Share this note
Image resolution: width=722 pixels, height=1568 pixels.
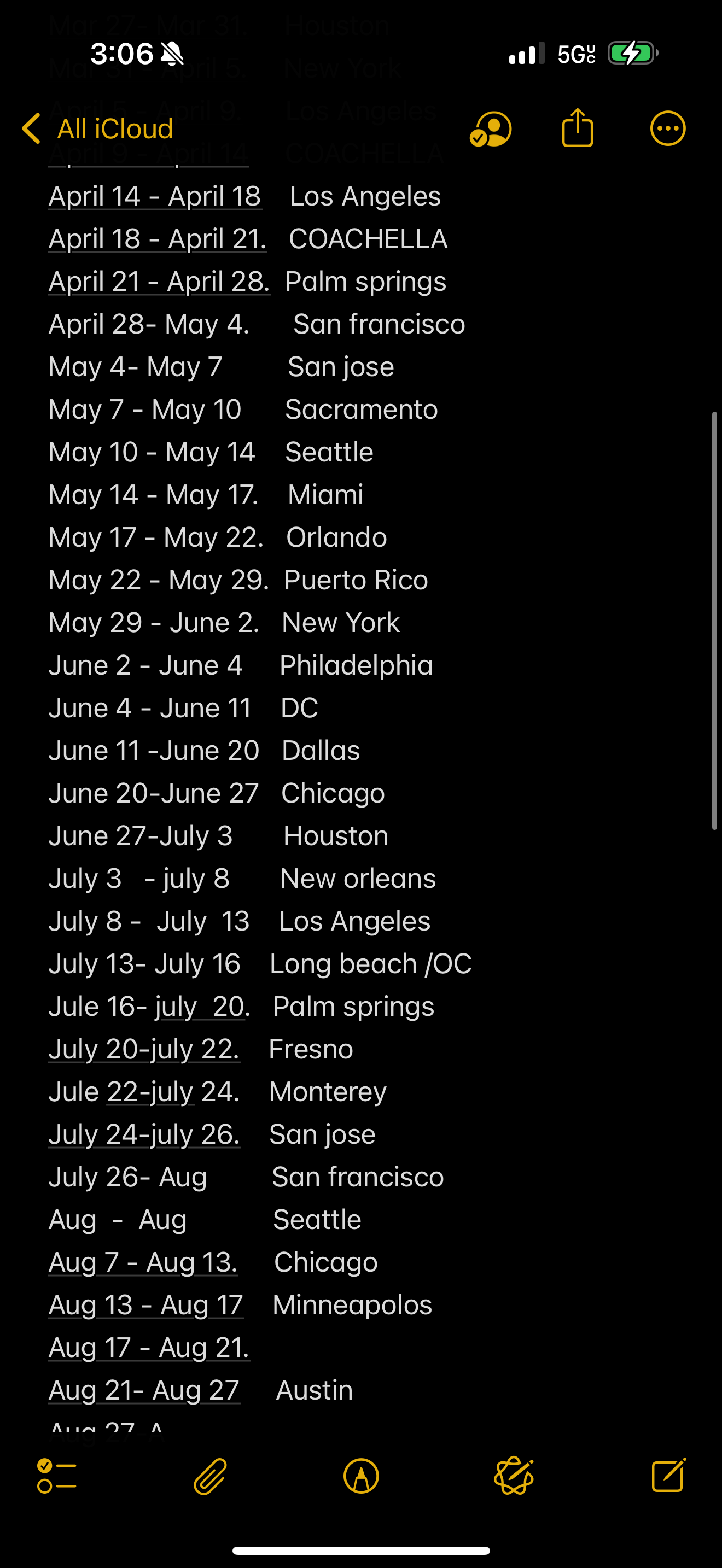pyautogui.click(x=577, y=128)
